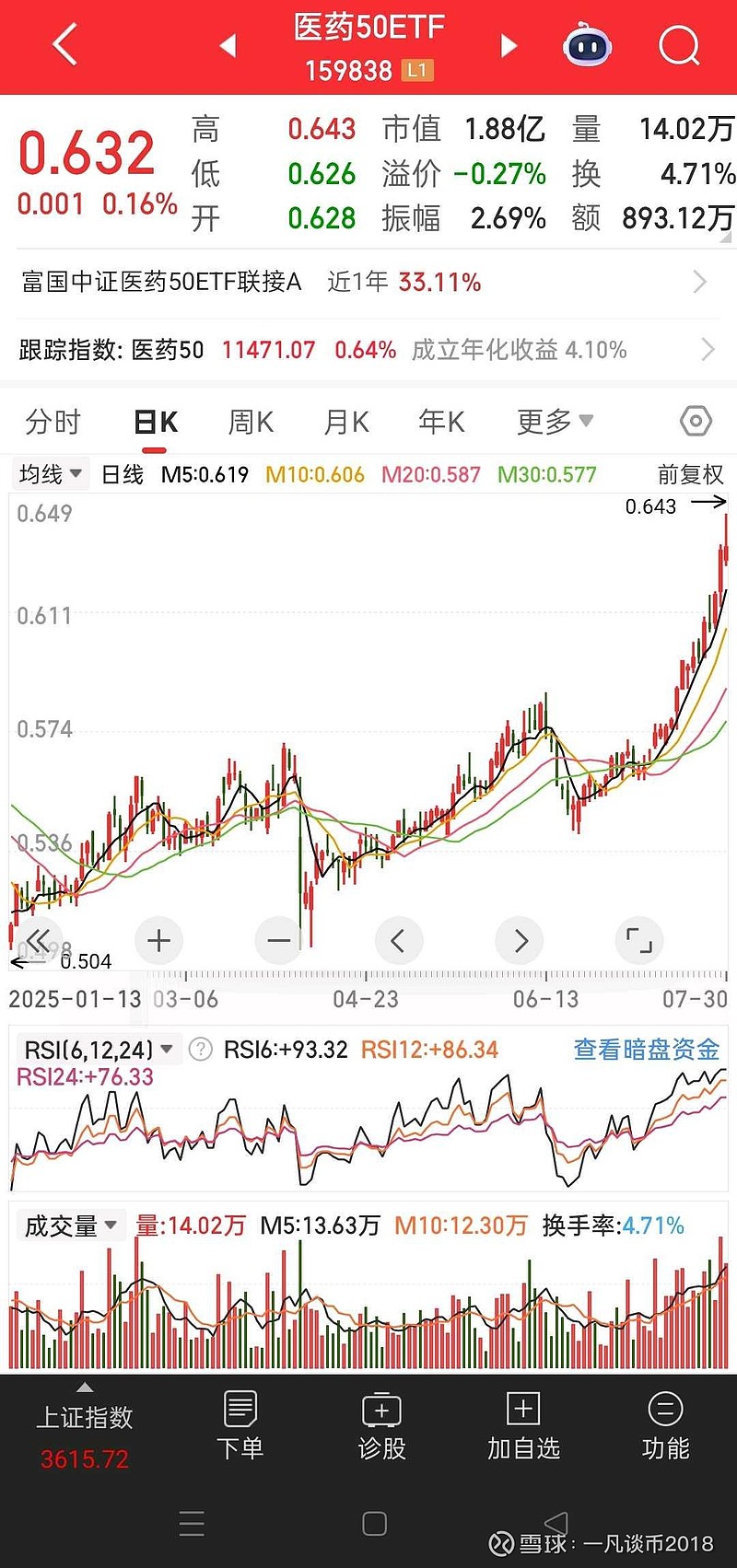
Task: Zoom in the chart with plus icon
Action: click(x=158, y=940)
